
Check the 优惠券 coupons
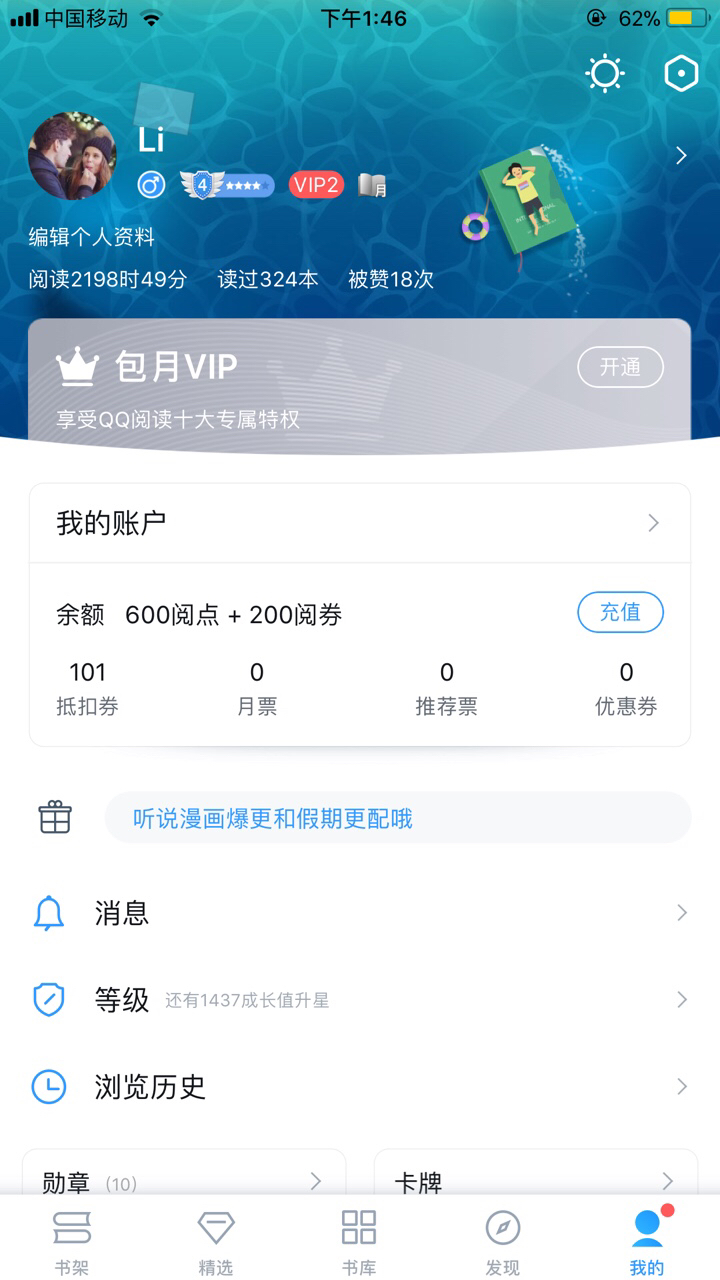point(626,688)
